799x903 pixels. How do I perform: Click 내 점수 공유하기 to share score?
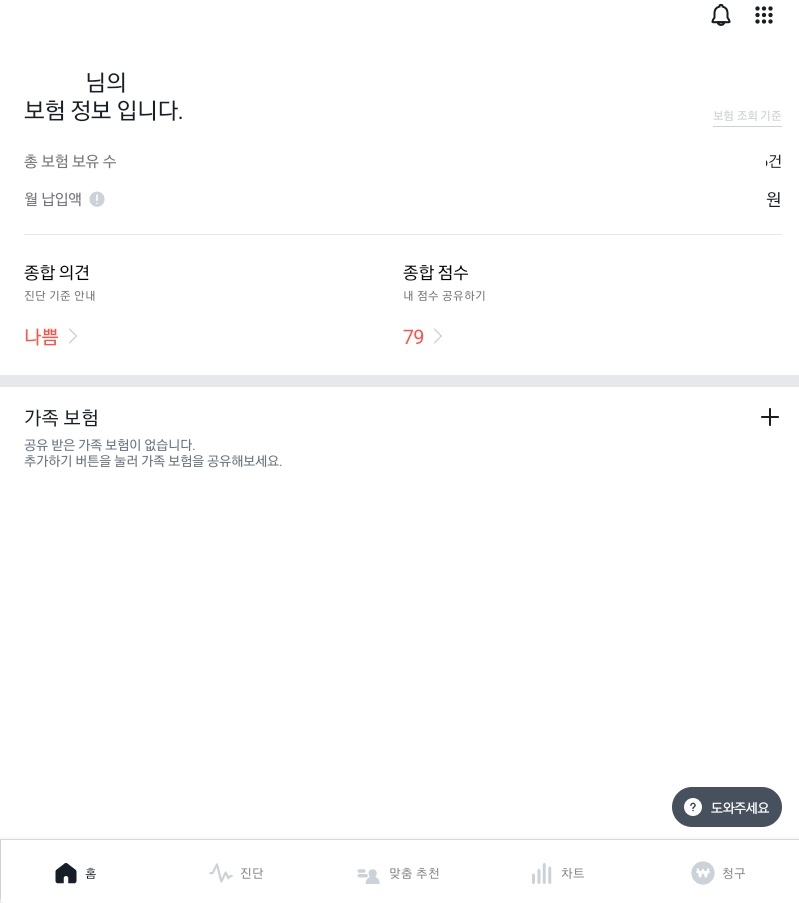tap(444, 295)
